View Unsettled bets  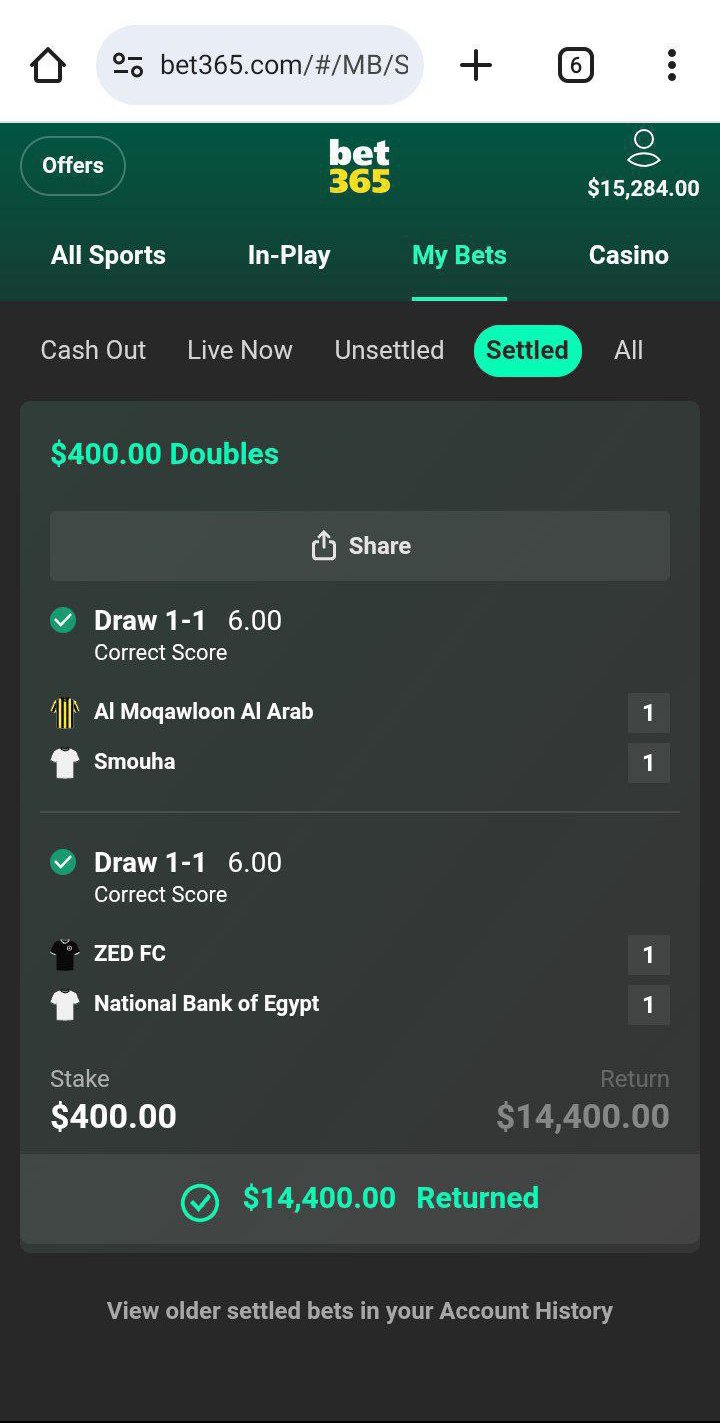pyautogui.click(x=389, y=350)
